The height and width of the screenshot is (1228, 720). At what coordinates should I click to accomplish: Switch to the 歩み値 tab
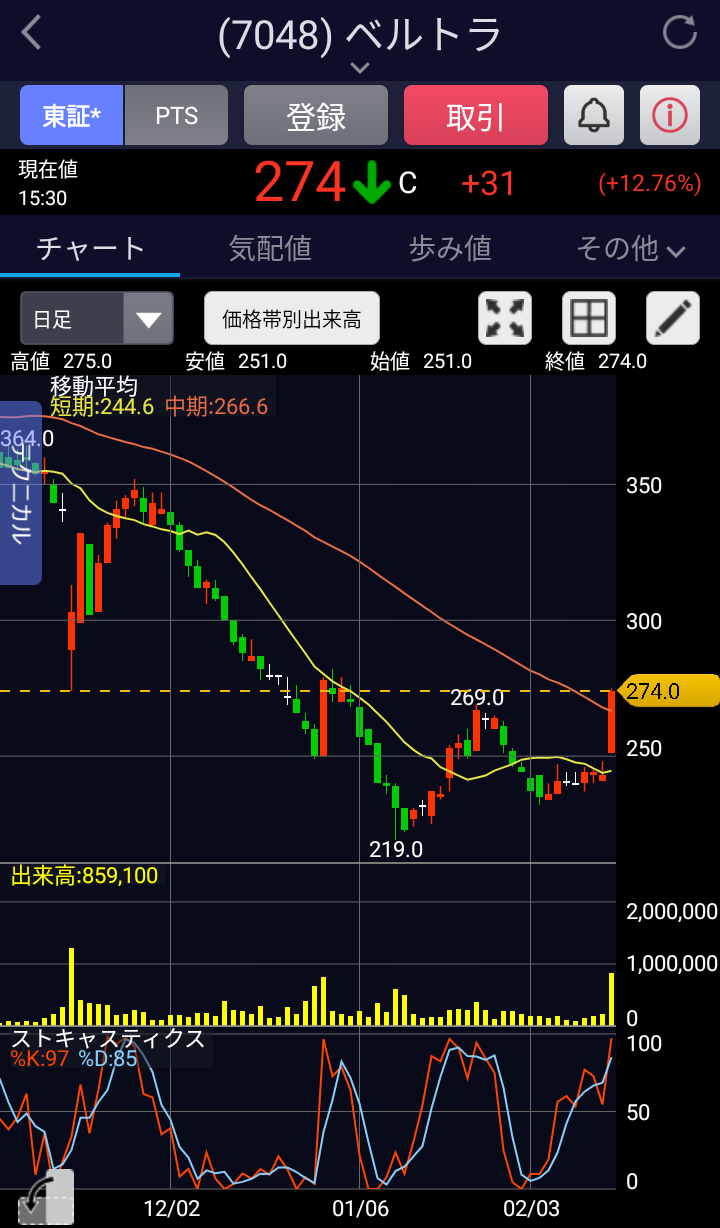(x=450, y=248)
